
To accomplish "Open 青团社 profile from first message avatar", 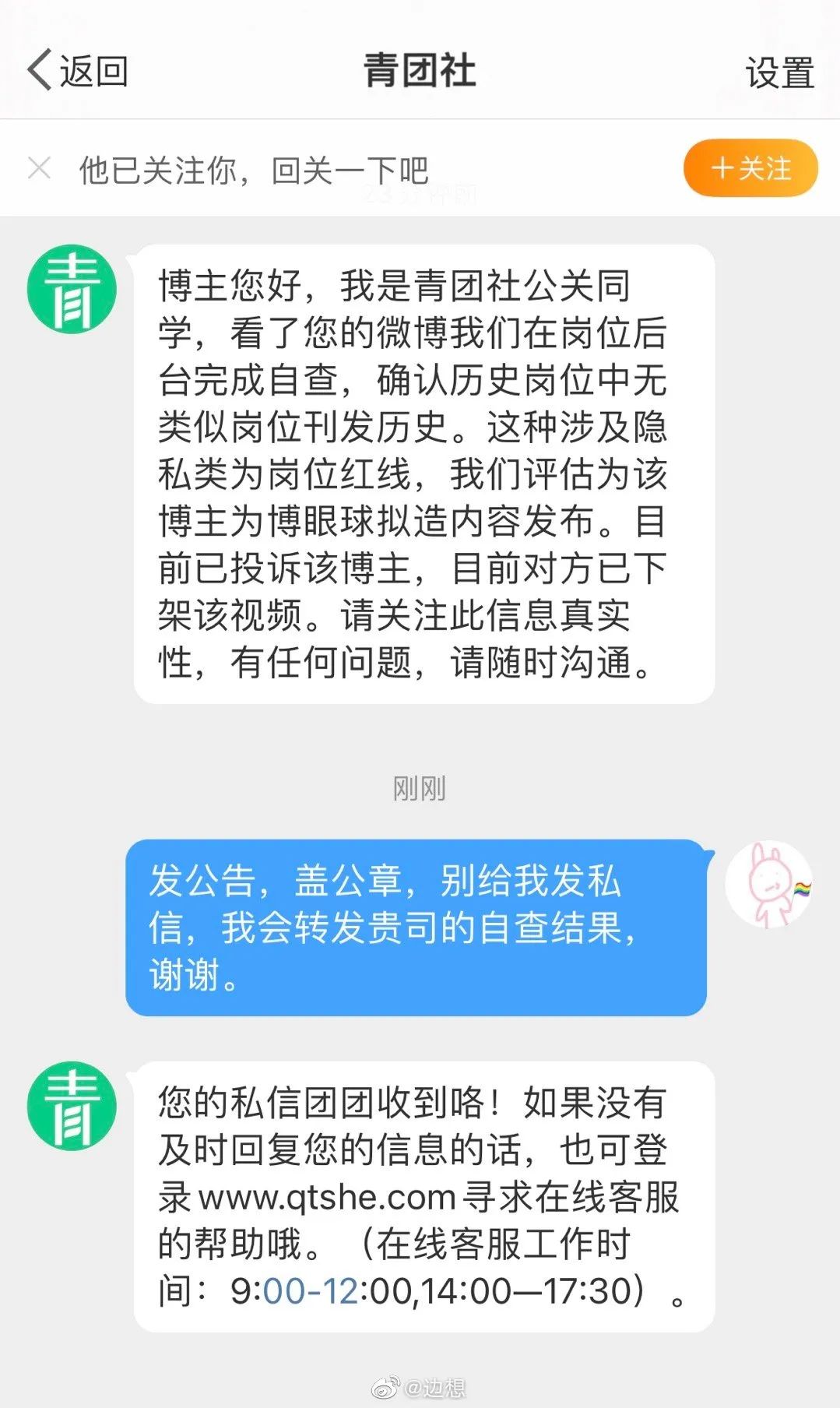I will pos(72,289).
